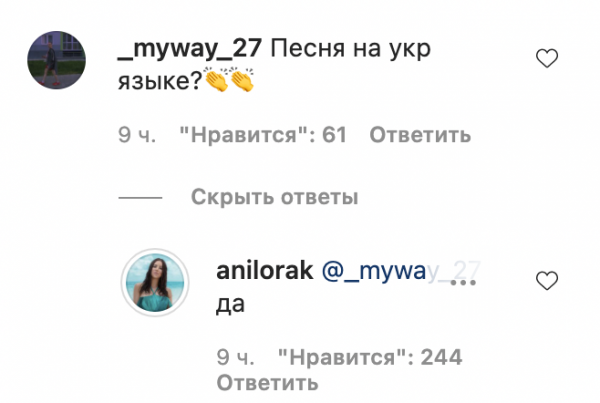Like the comment by _myway_27
This screenshot has height=403, width=600.
coord(547,60)
